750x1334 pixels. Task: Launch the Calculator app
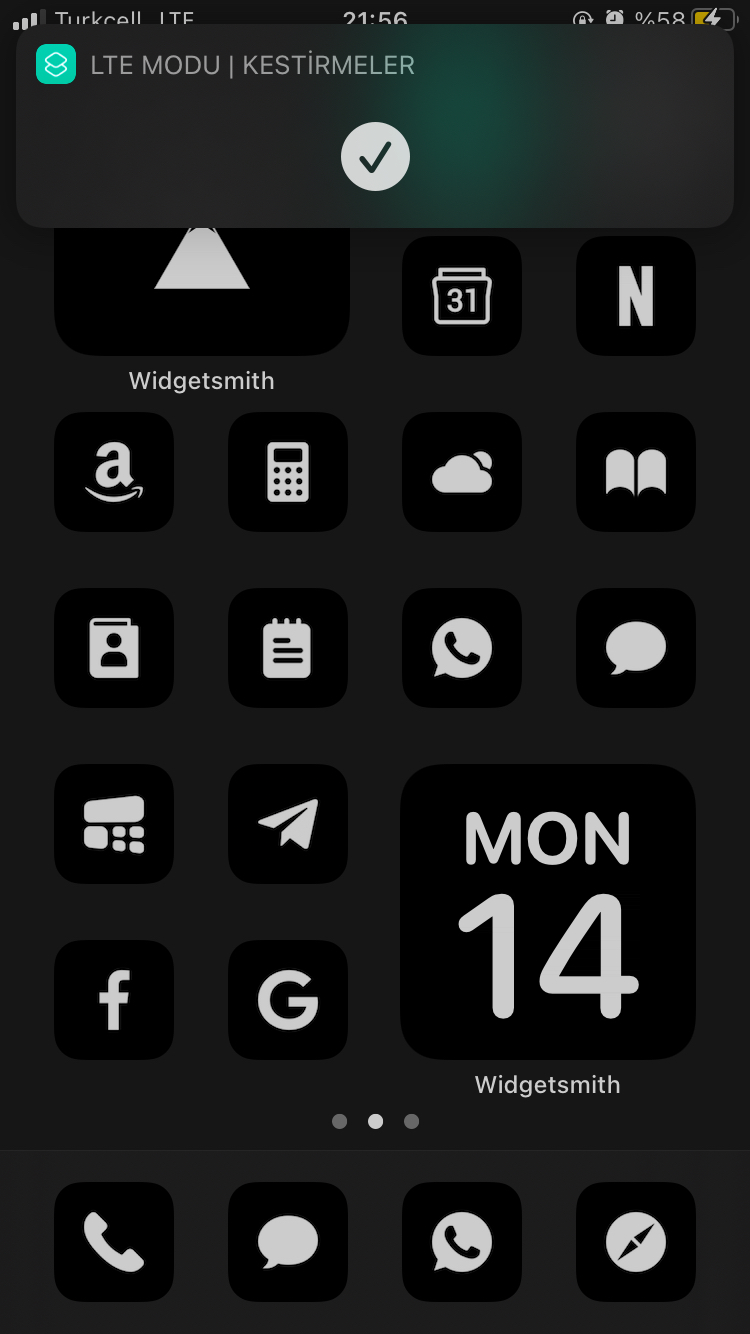pyautogui.click(x=288, y=472)
